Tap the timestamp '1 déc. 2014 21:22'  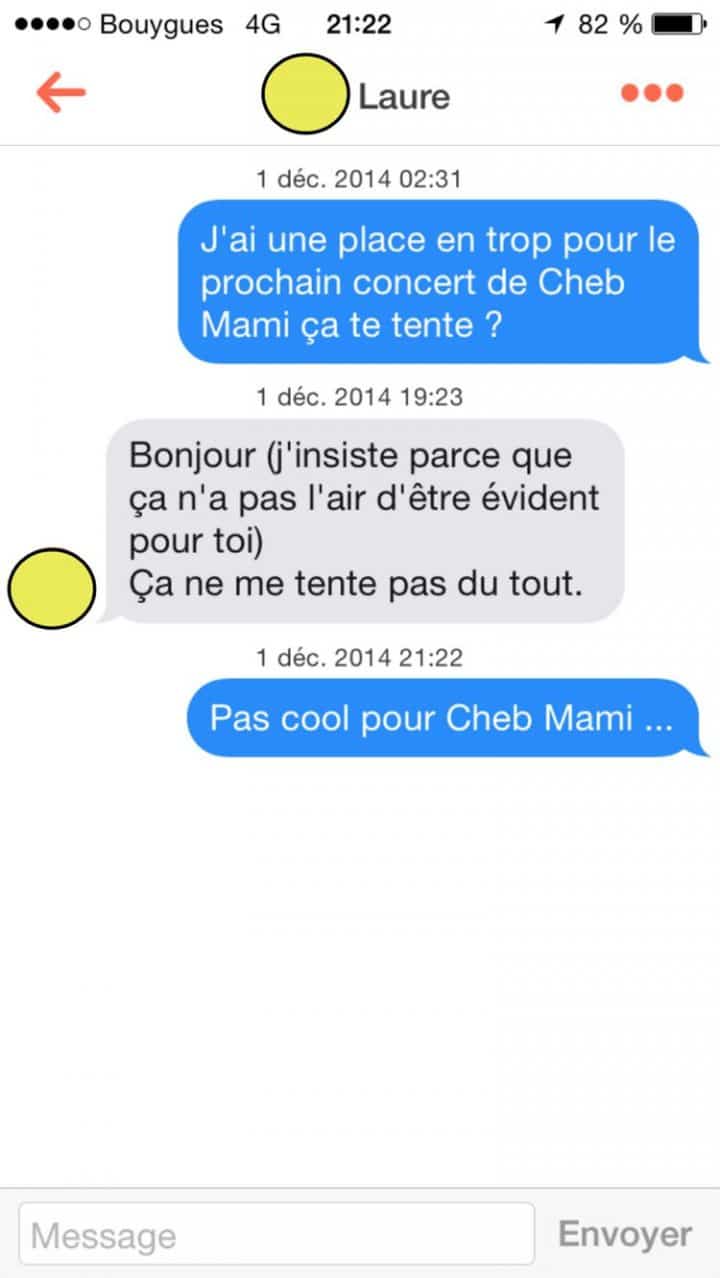(360, 657)
